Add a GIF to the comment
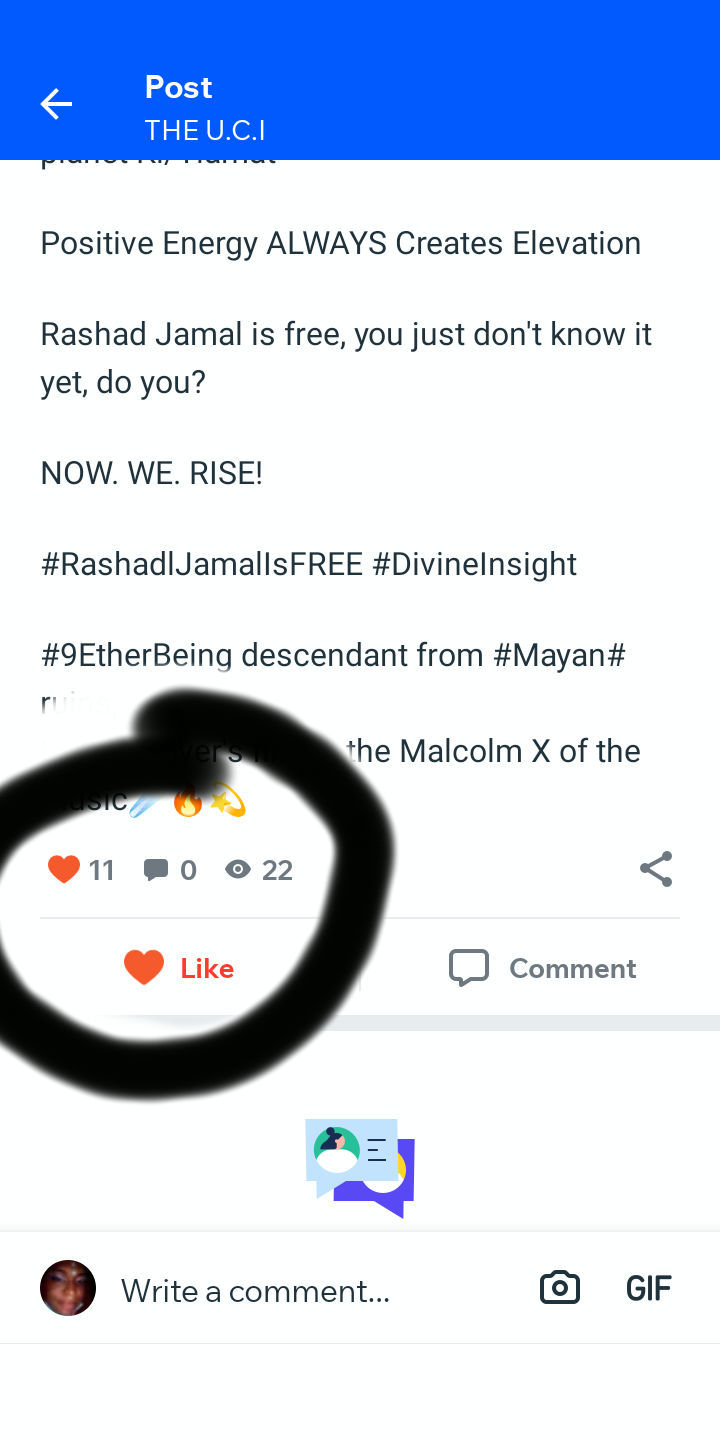Viewport: 720px width, 1440px height. [648, 1288]
